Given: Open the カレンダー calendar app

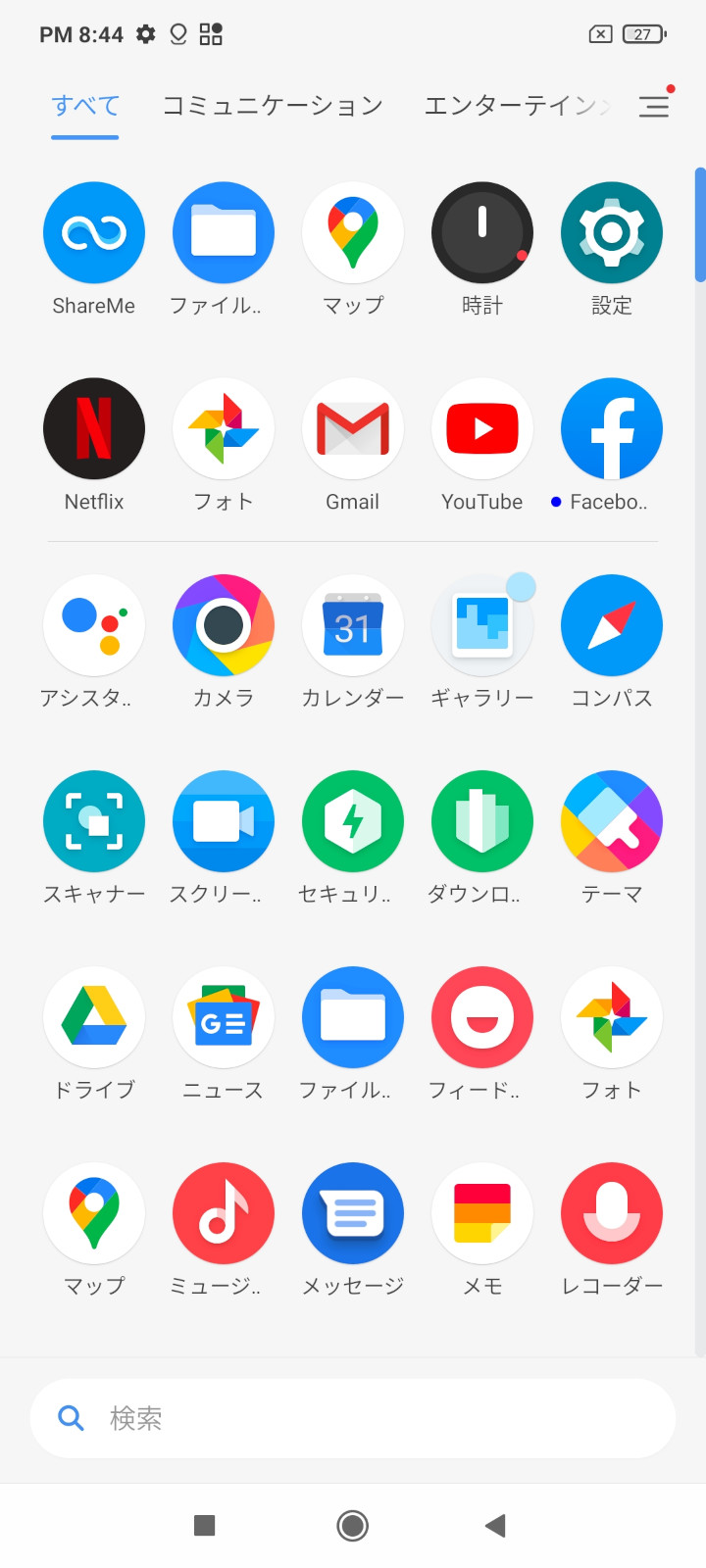Looking at the screenshot, I should [x=353, y=625].
